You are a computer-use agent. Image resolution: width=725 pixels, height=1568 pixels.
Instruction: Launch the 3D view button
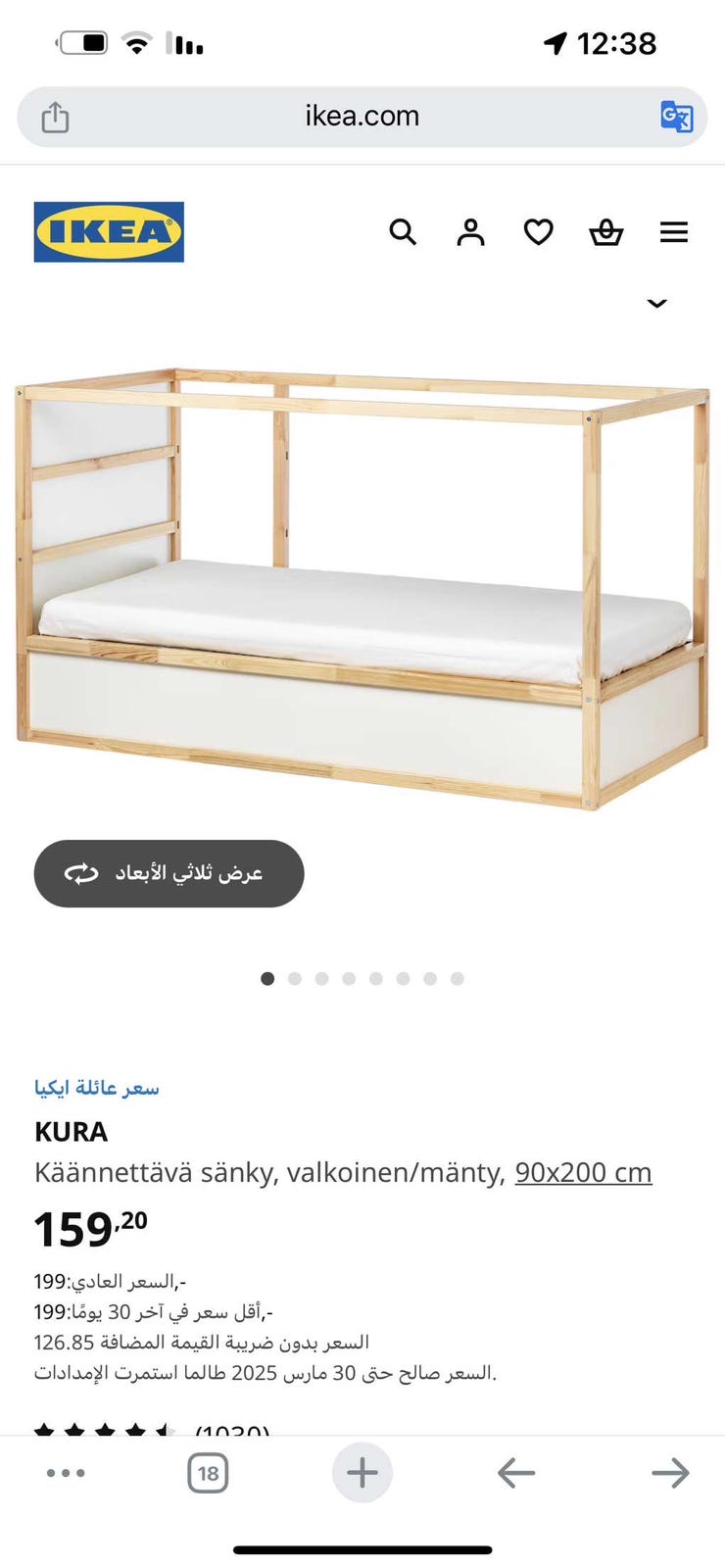169,873
